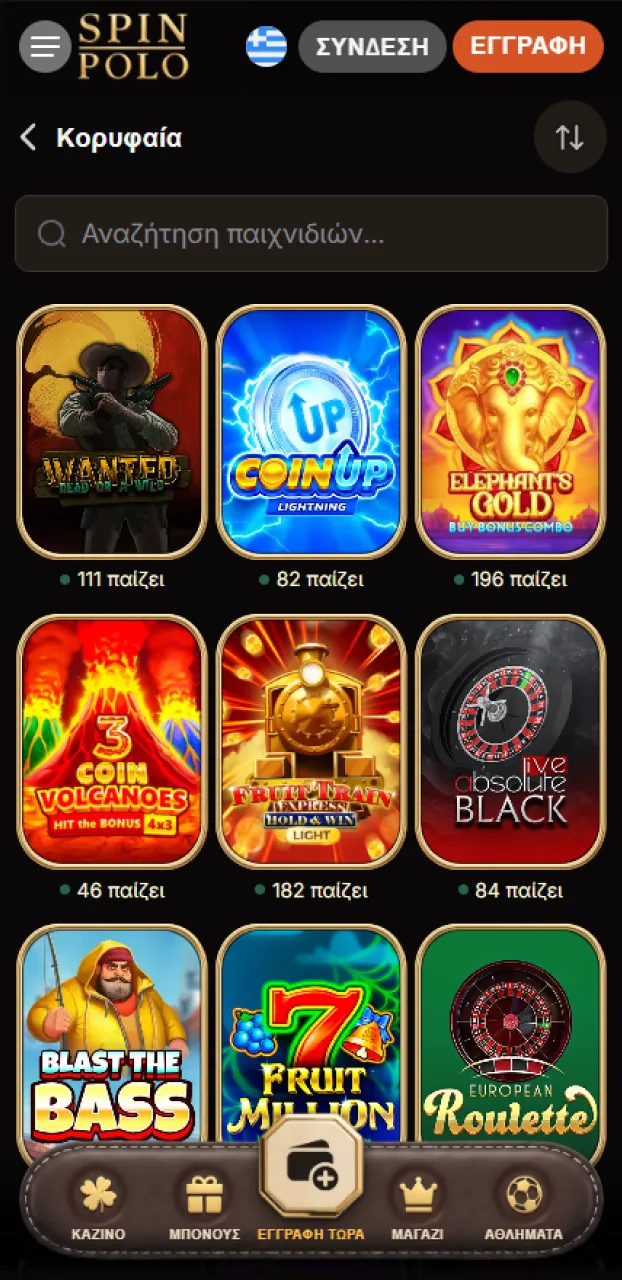Open the ΜΠΟΝΟΥΣ tab
The width and height of the screenshot is (622, 1280).
tap(204, 1205)
